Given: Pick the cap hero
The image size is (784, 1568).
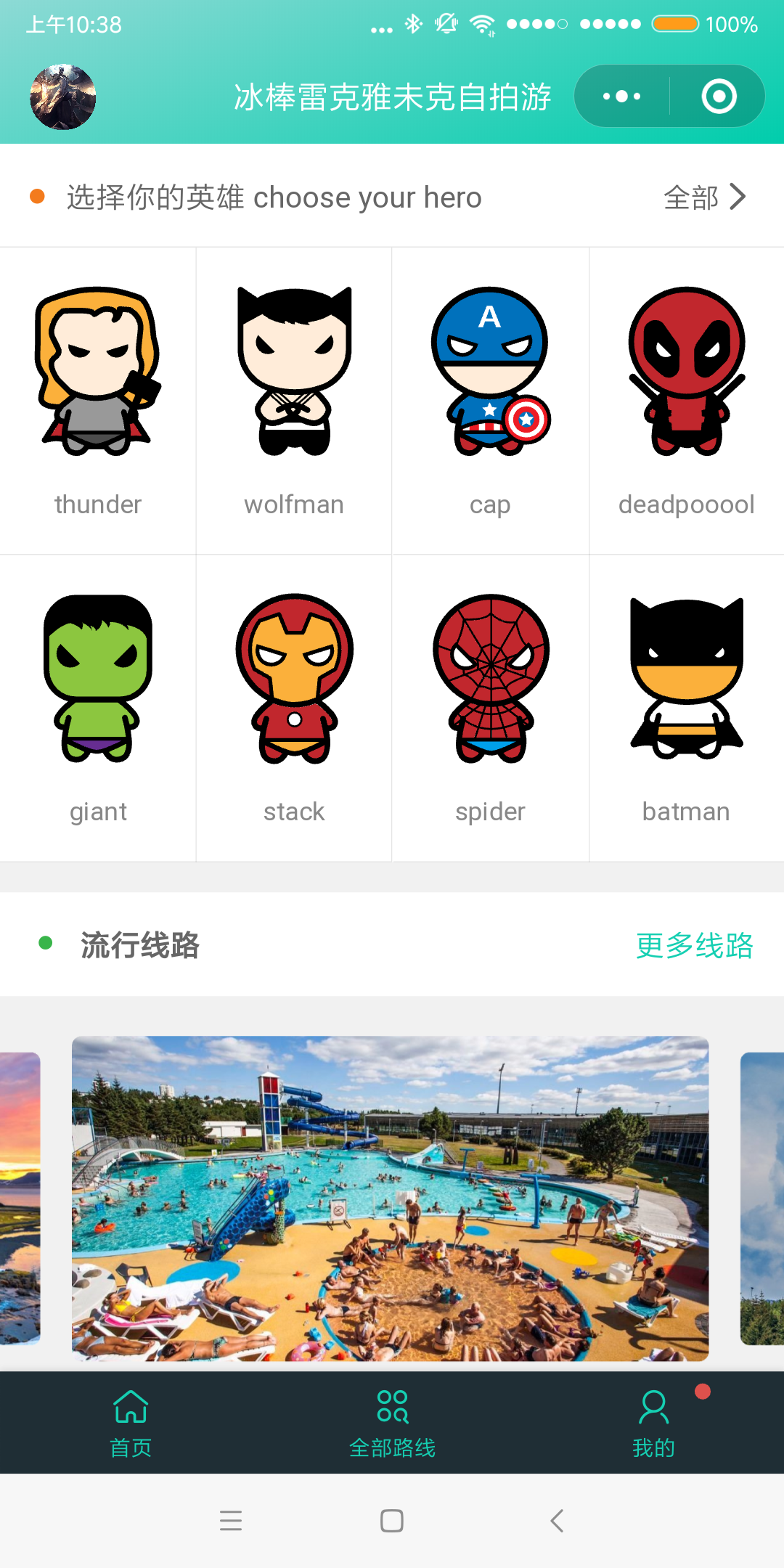Looking at the screenshot, I should point(490,401).
